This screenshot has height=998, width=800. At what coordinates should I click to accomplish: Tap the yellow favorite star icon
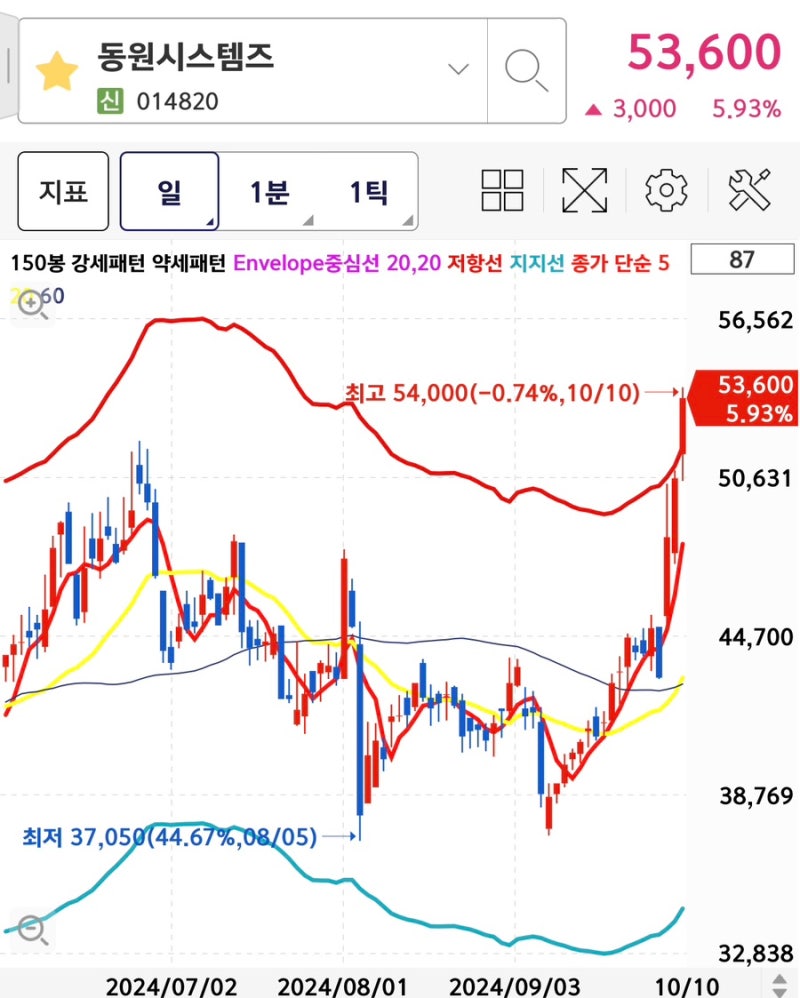coord(57,72)
